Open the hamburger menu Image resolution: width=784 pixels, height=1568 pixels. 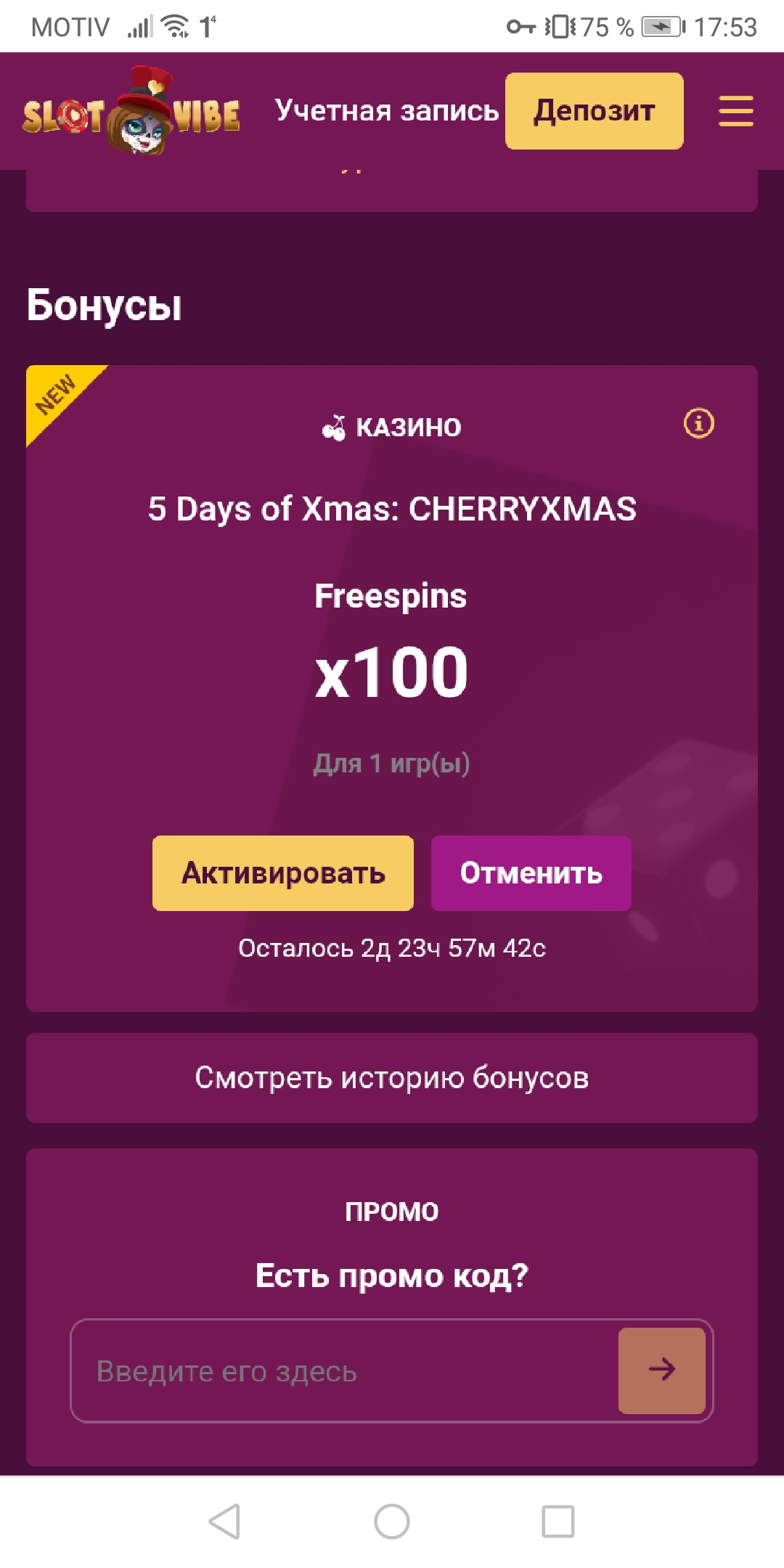click(735, 111)
